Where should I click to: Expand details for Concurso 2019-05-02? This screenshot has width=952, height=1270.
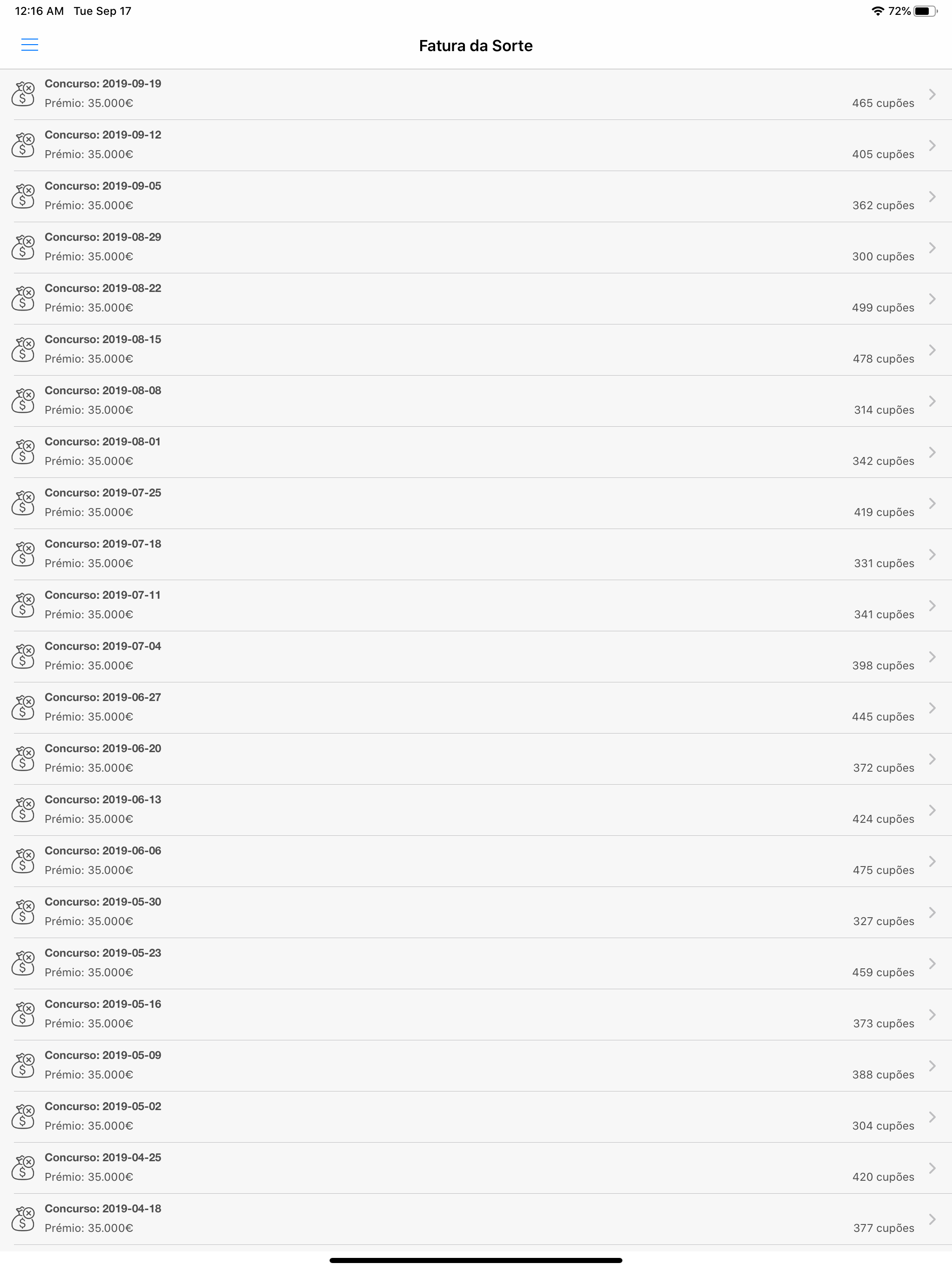(932, 1116)
